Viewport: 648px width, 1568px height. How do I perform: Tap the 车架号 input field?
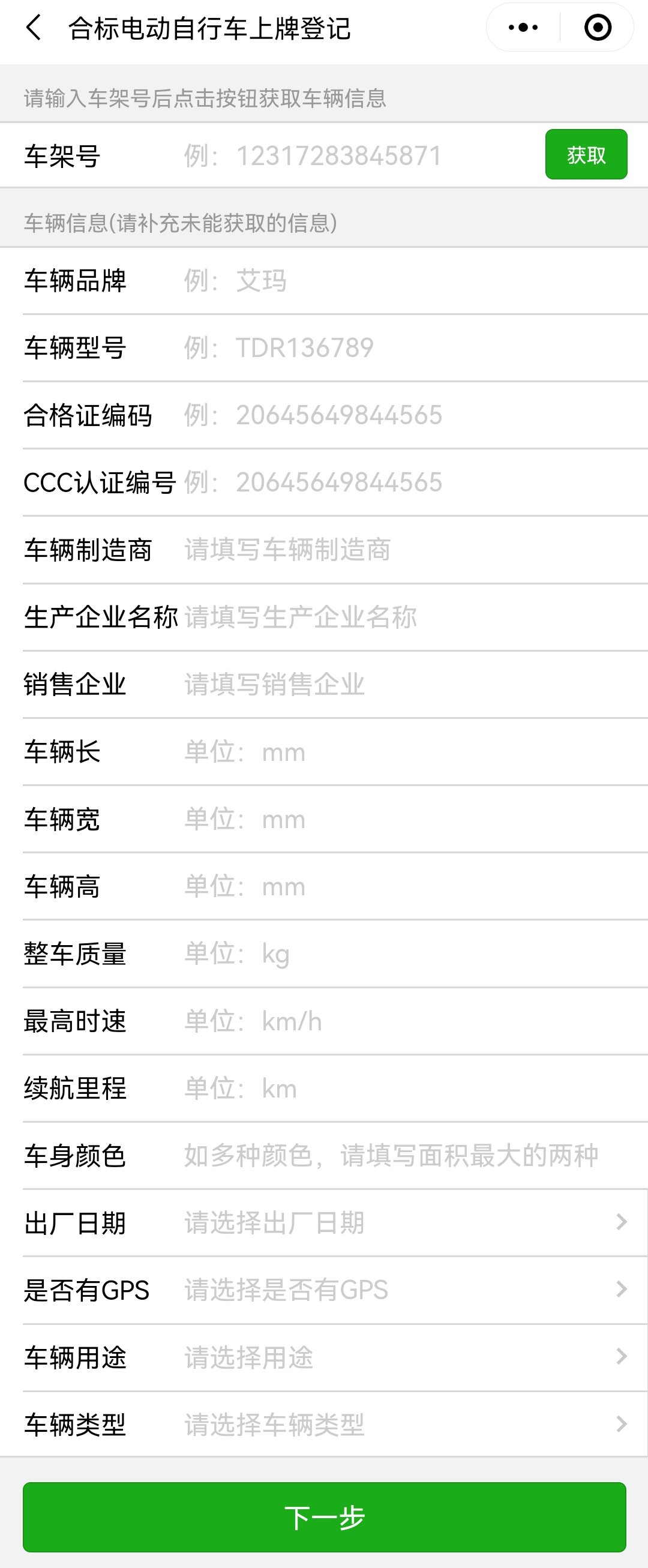pos(359,156)
